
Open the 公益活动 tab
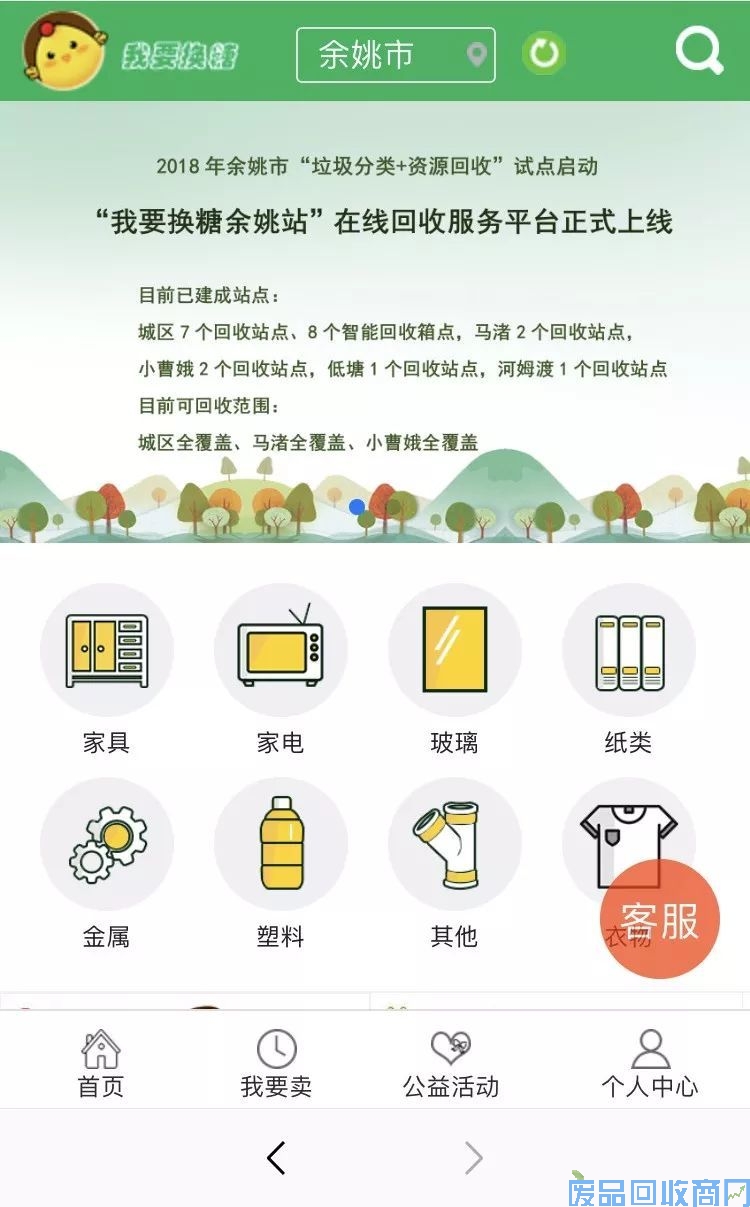coord(451,1064)
